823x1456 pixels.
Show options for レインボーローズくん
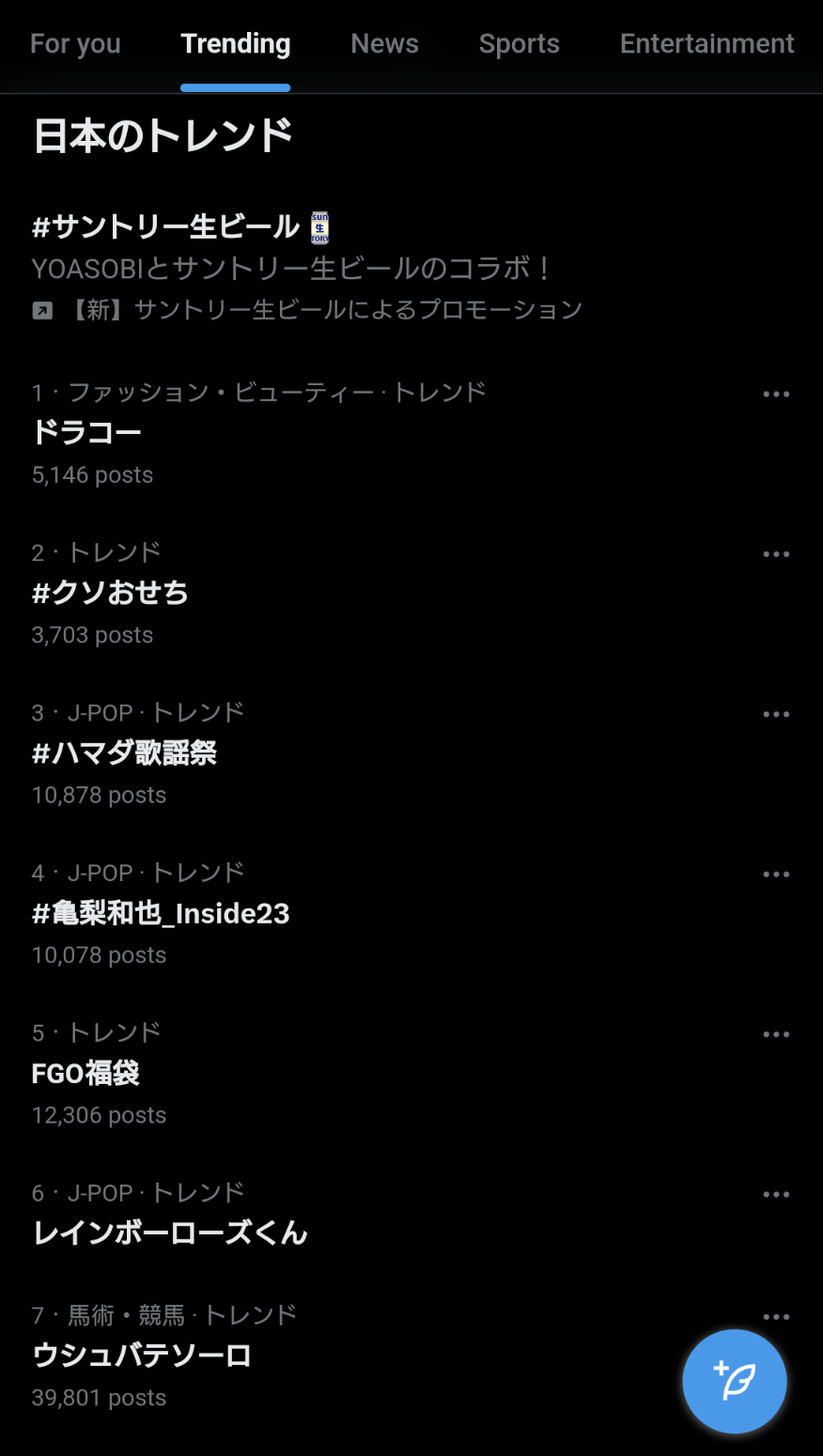tap(776, 1195)
